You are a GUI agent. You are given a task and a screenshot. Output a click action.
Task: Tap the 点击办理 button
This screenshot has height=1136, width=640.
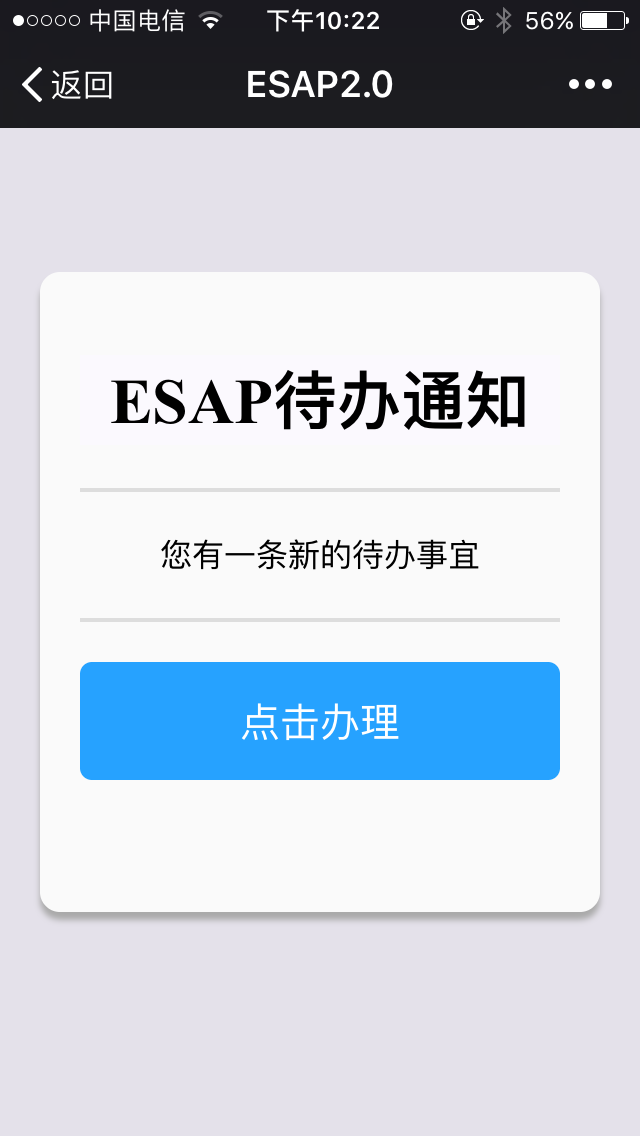tap(320, 721)
